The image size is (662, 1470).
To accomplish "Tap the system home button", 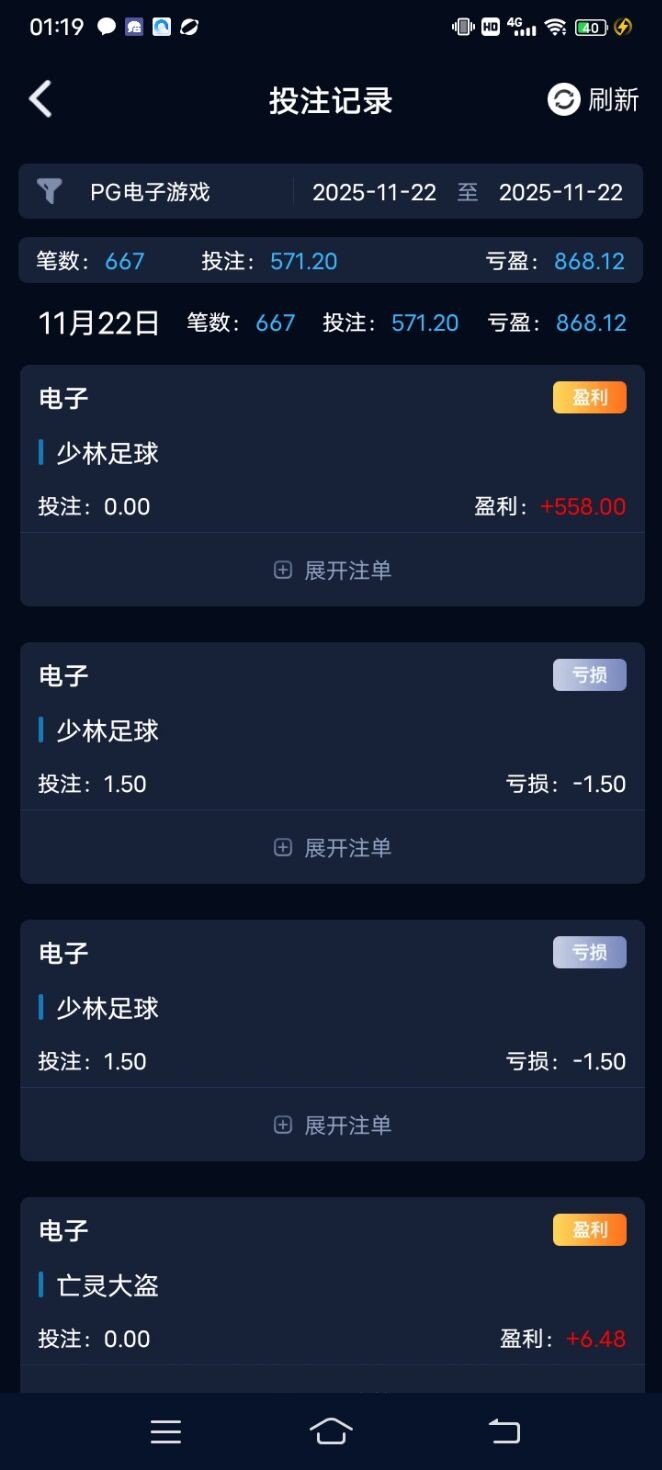I will pos(331,1431).
